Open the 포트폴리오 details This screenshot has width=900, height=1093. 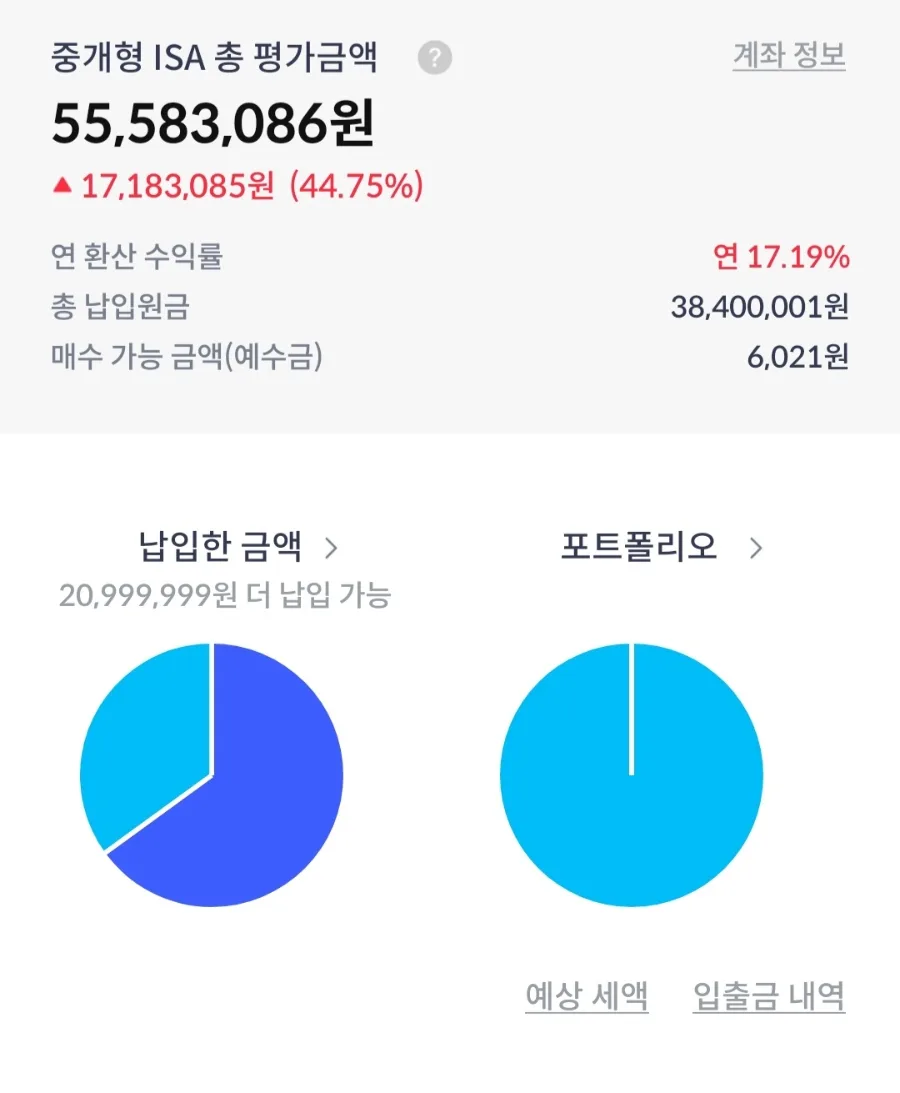(x=662, y=547)
